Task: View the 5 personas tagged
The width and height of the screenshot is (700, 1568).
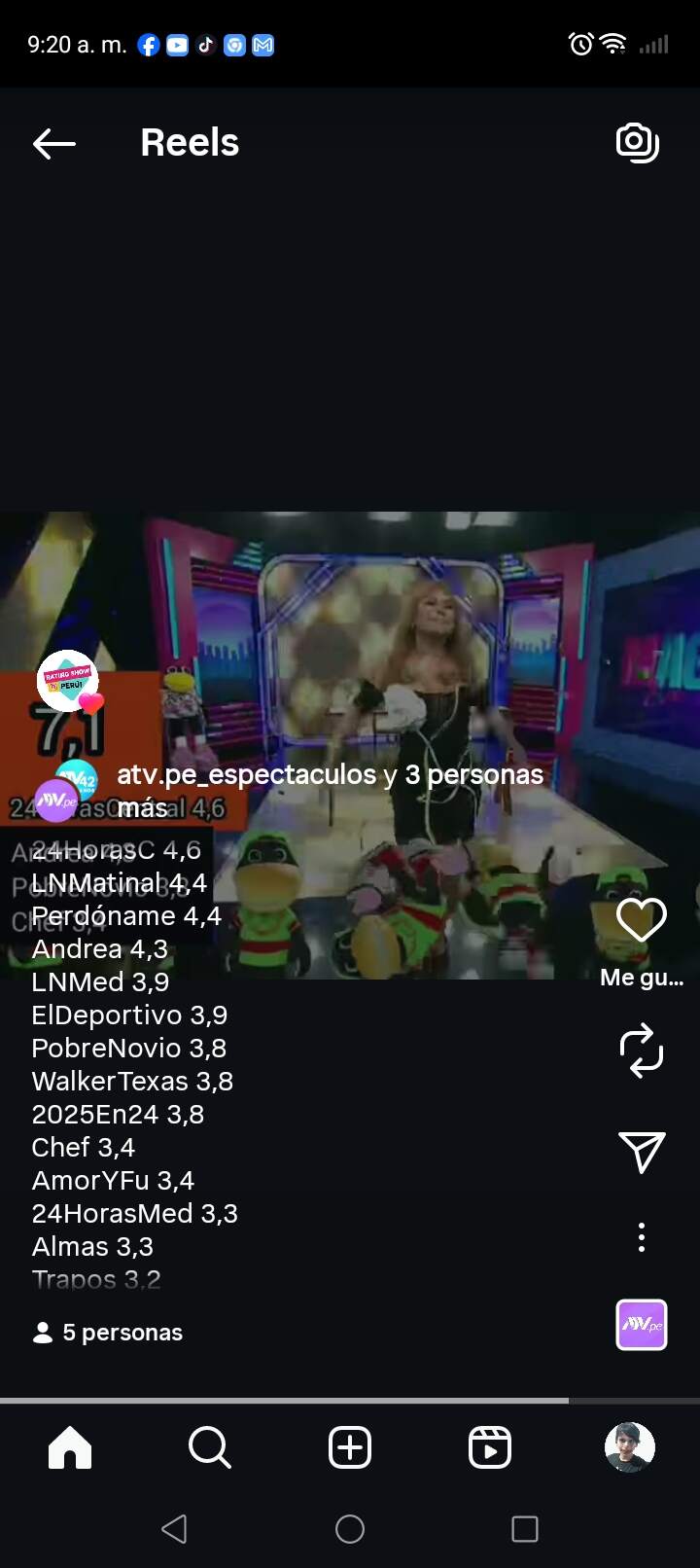Action: 109,1333
